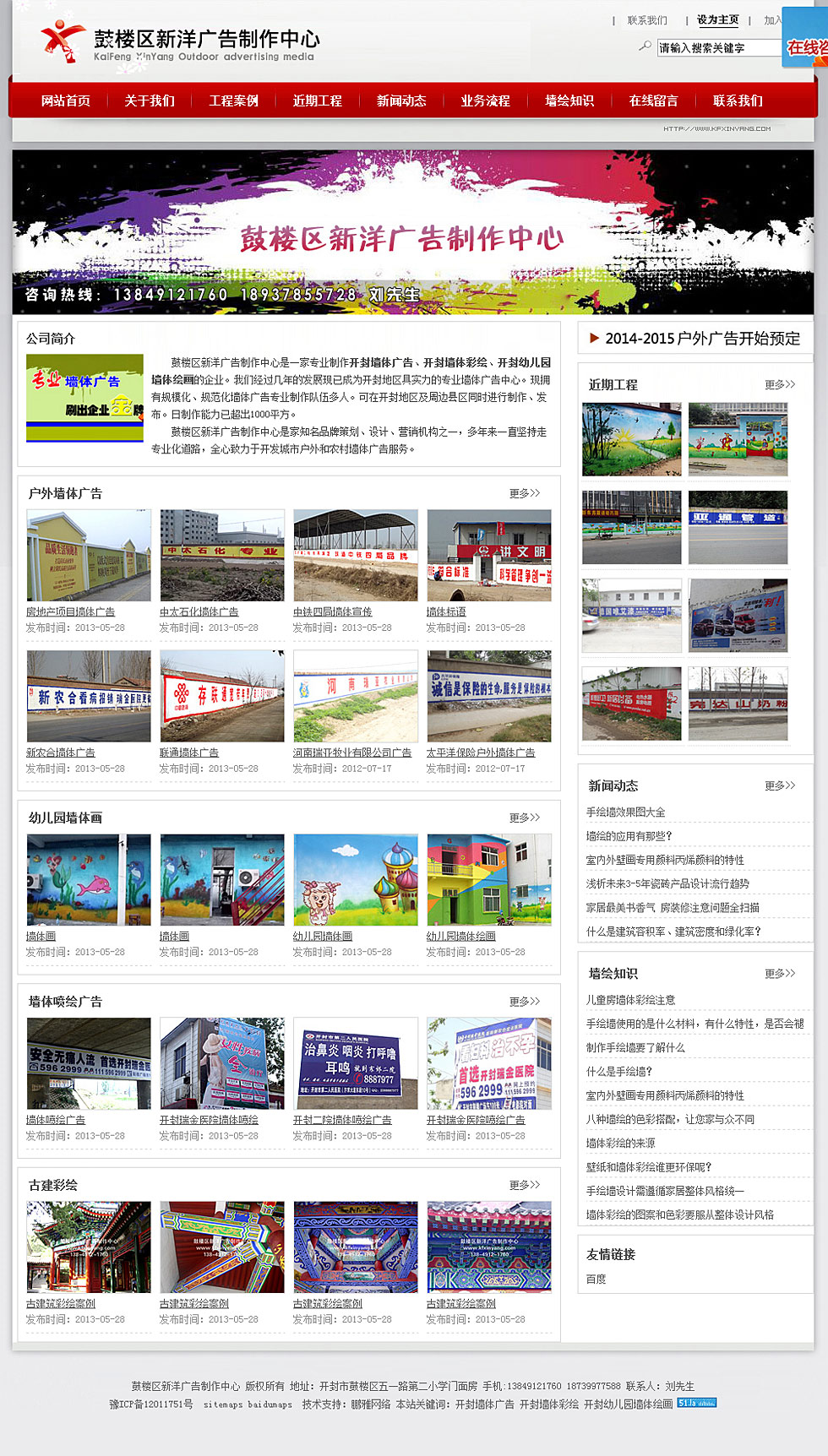
Task: Open 联系我们 in red nav bar
Action: (738, 101)
